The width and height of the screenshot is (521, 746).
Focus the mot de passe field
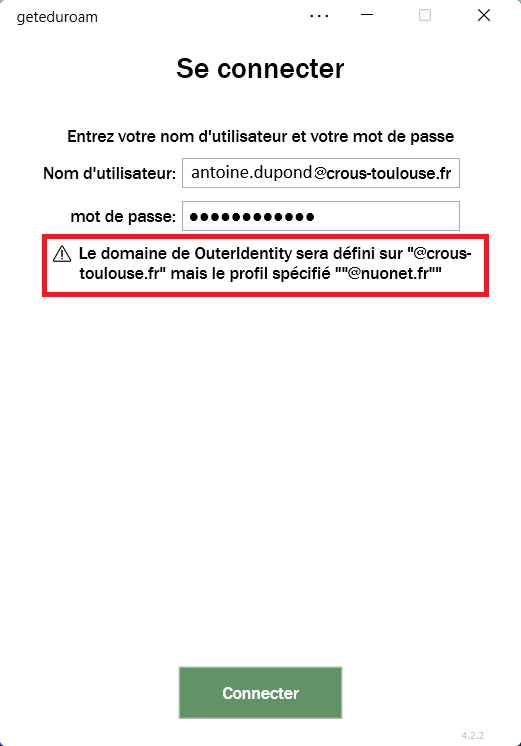pyautogui.click(x=321, y=216)
